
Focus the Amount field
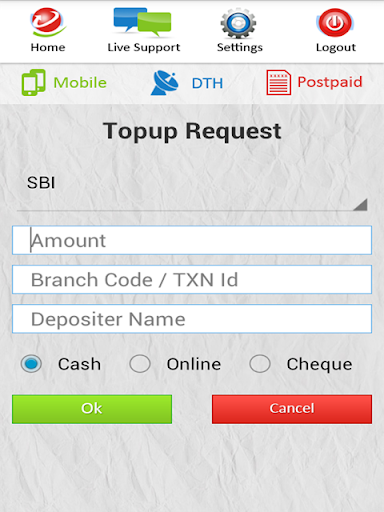(x=192, y=240)
